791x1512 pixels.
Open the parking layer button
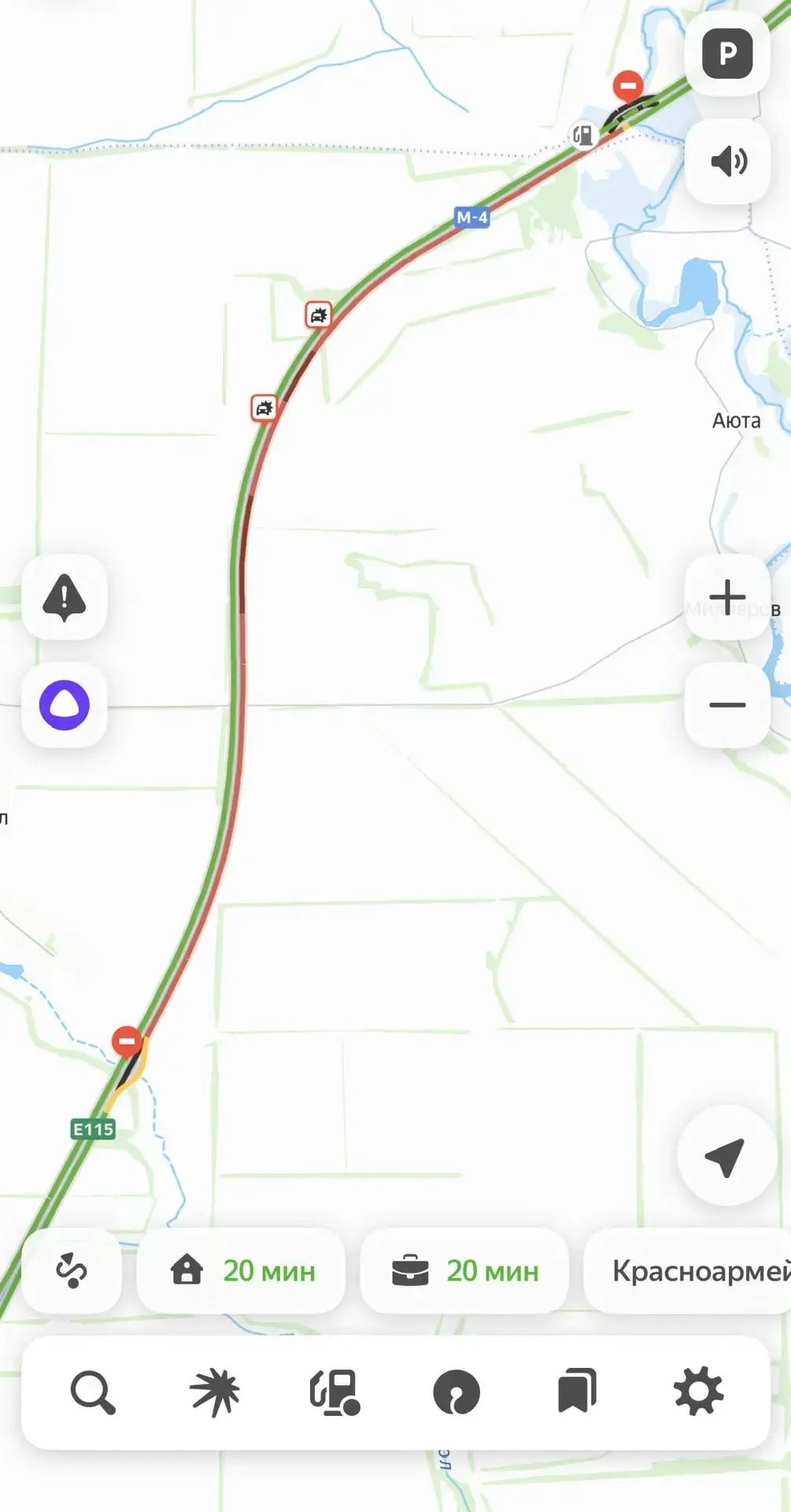point(727,54)
